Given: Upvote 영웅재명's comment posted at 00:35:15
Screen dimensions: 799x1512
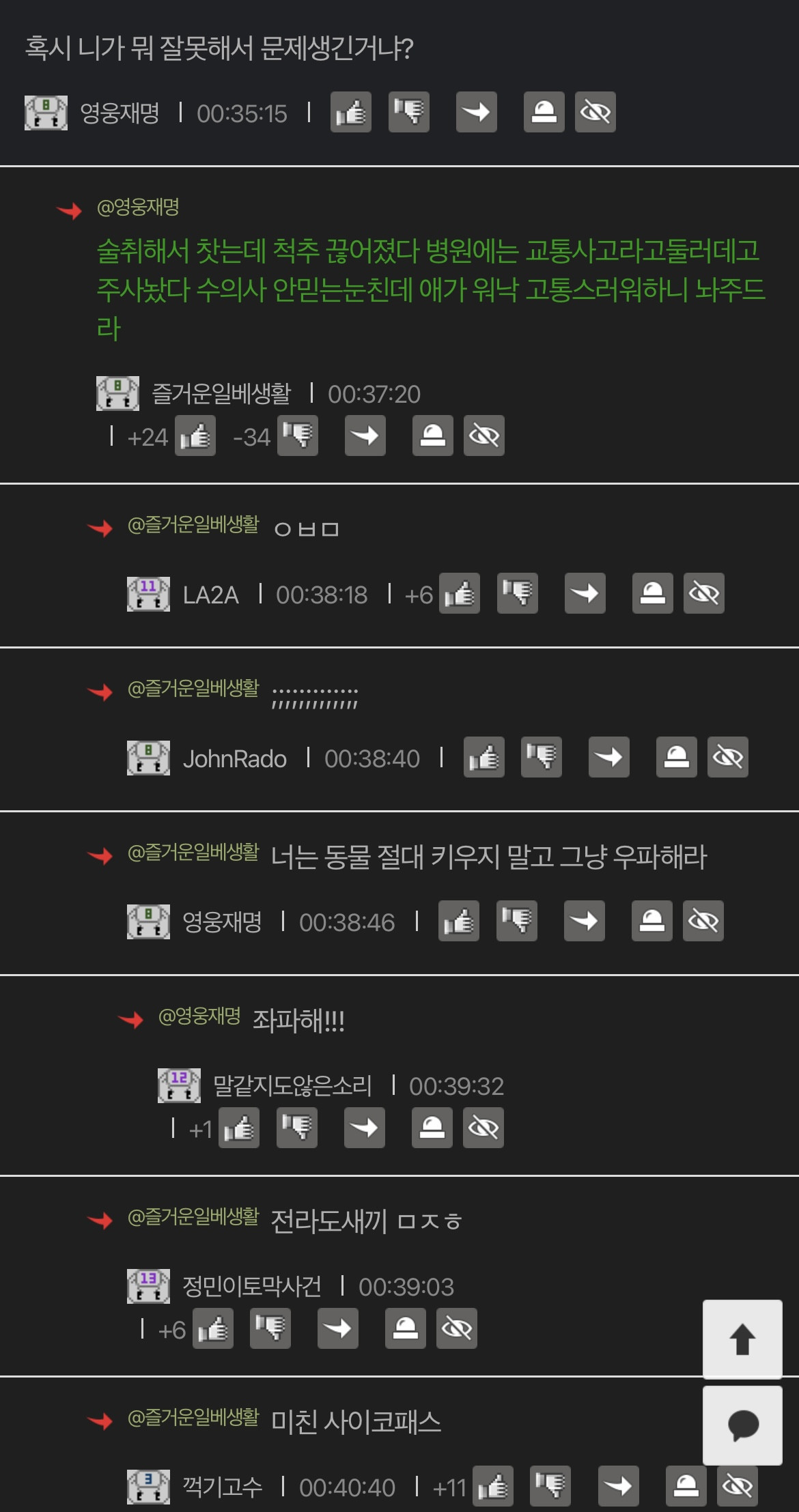Looking at the screenshot, I should (x=351, y=112).
